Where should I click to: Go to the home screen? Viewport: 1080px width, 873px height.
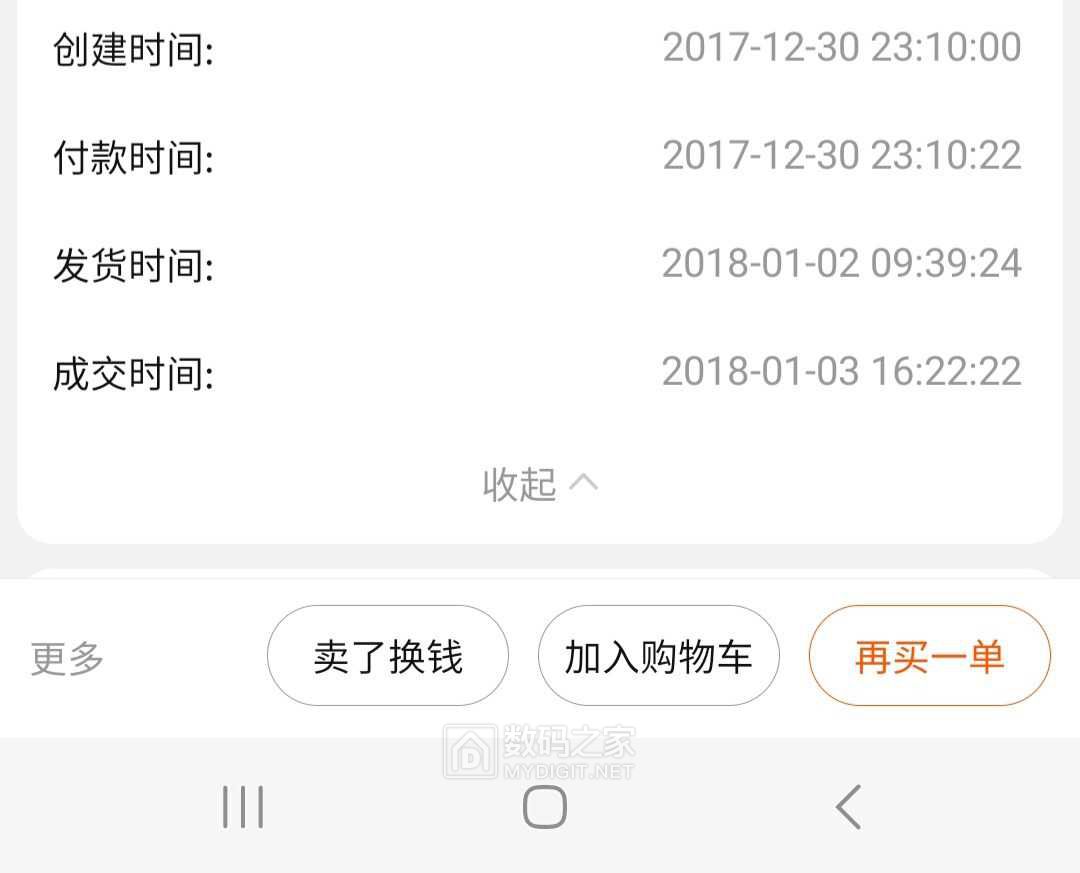(x=545, y=806)
